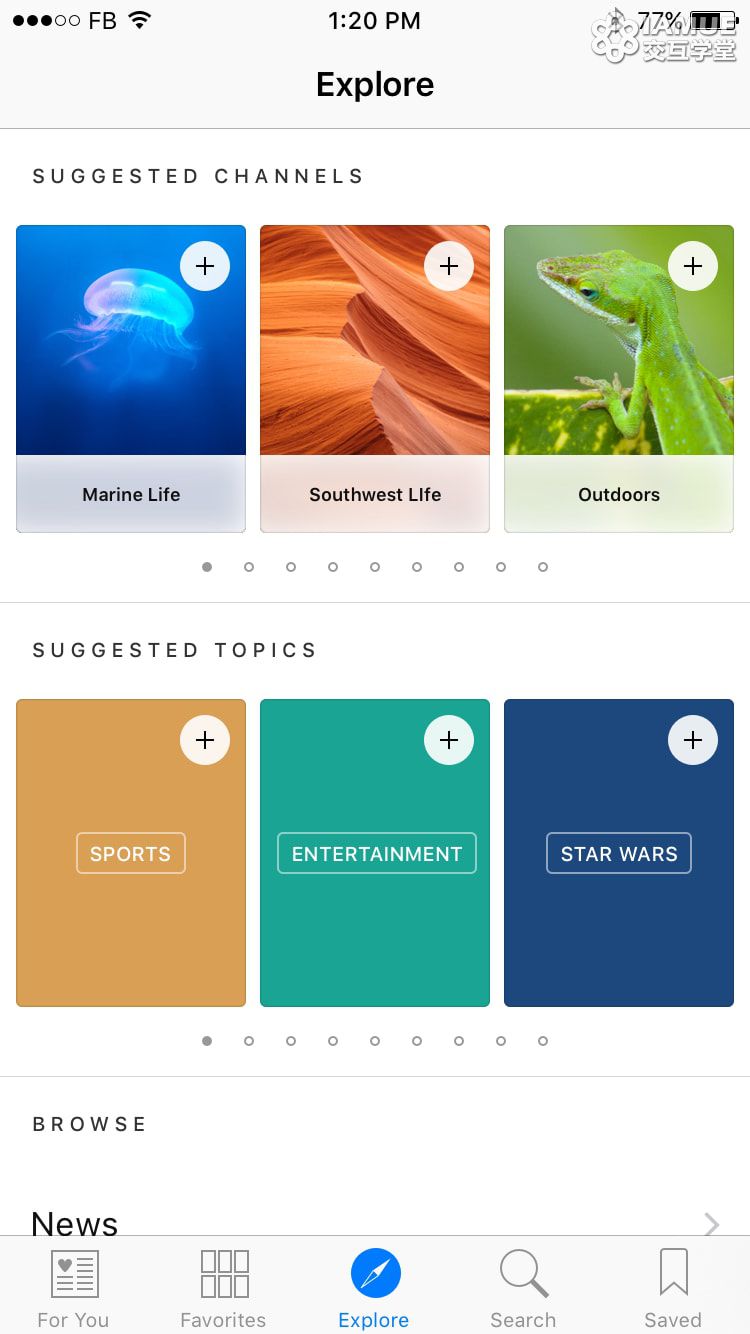Open the Marine Life channel card
750x1334 pixels.
(131, 379)
